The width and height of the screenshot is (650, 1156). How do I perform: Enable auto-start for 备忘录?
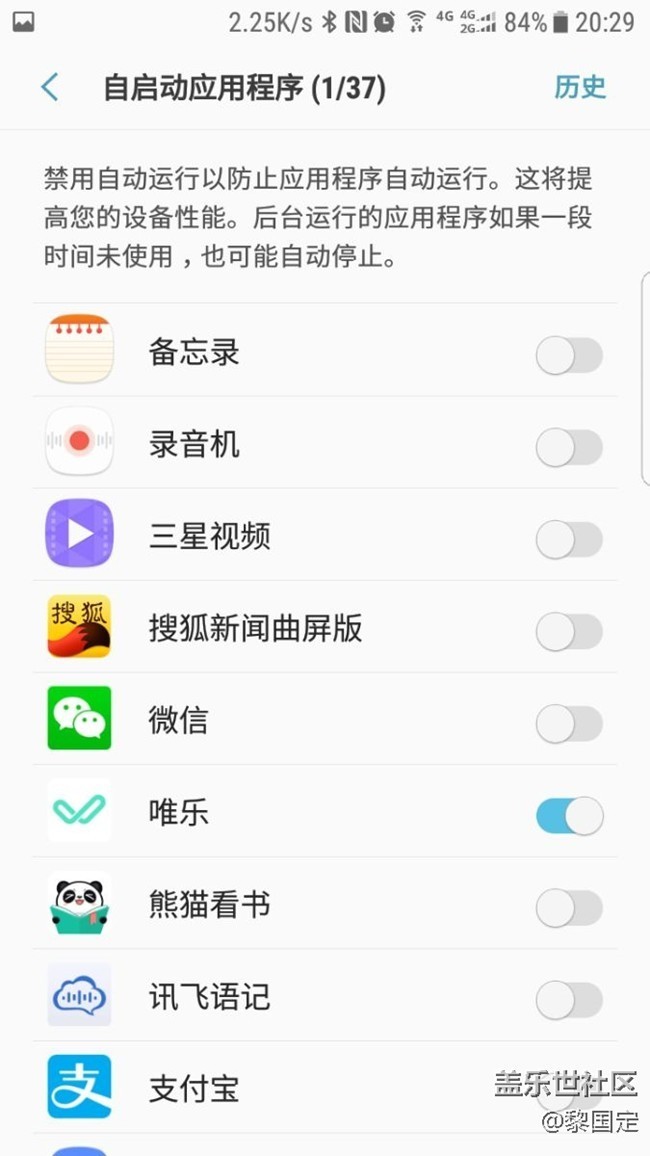click(569, 355)
